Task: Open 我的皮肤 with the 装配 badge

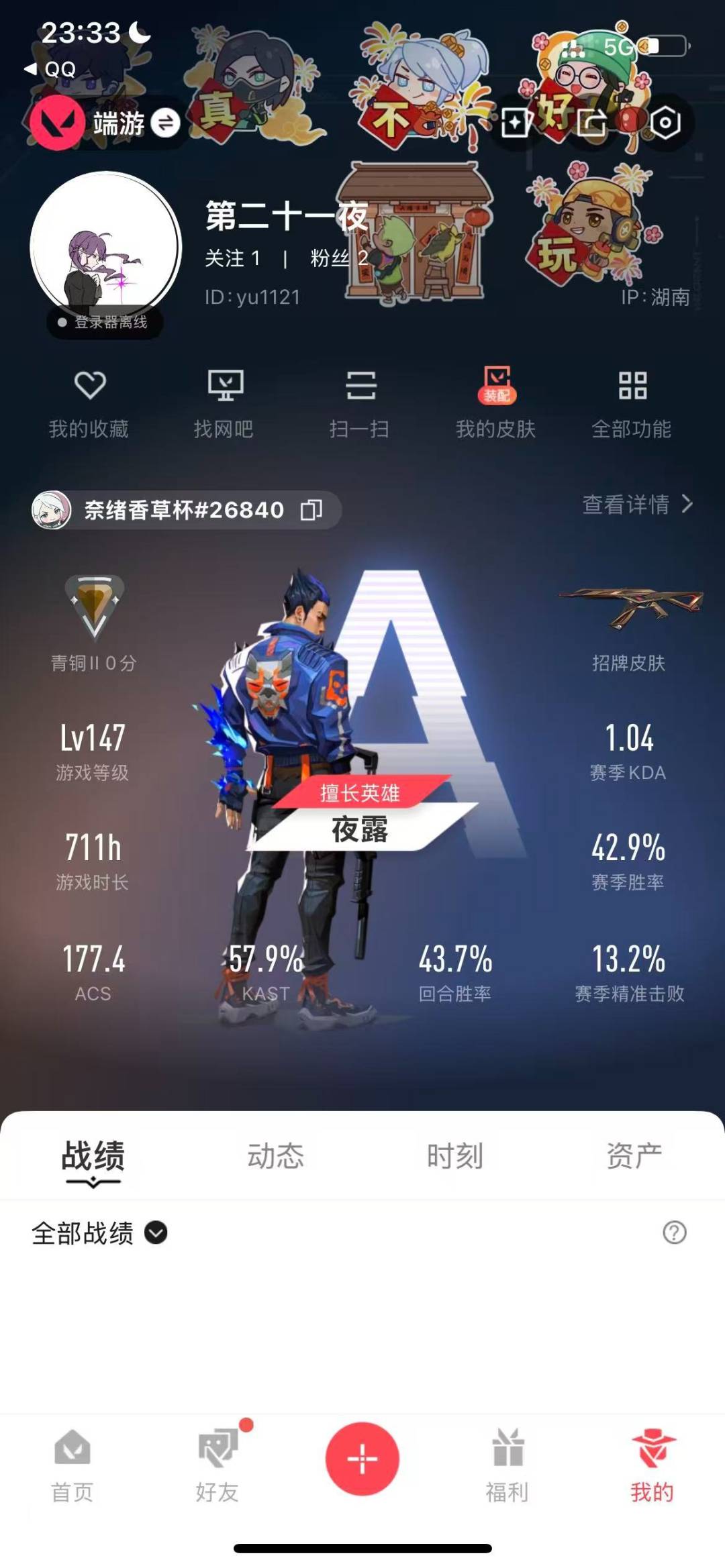Action: pos(498,403)
